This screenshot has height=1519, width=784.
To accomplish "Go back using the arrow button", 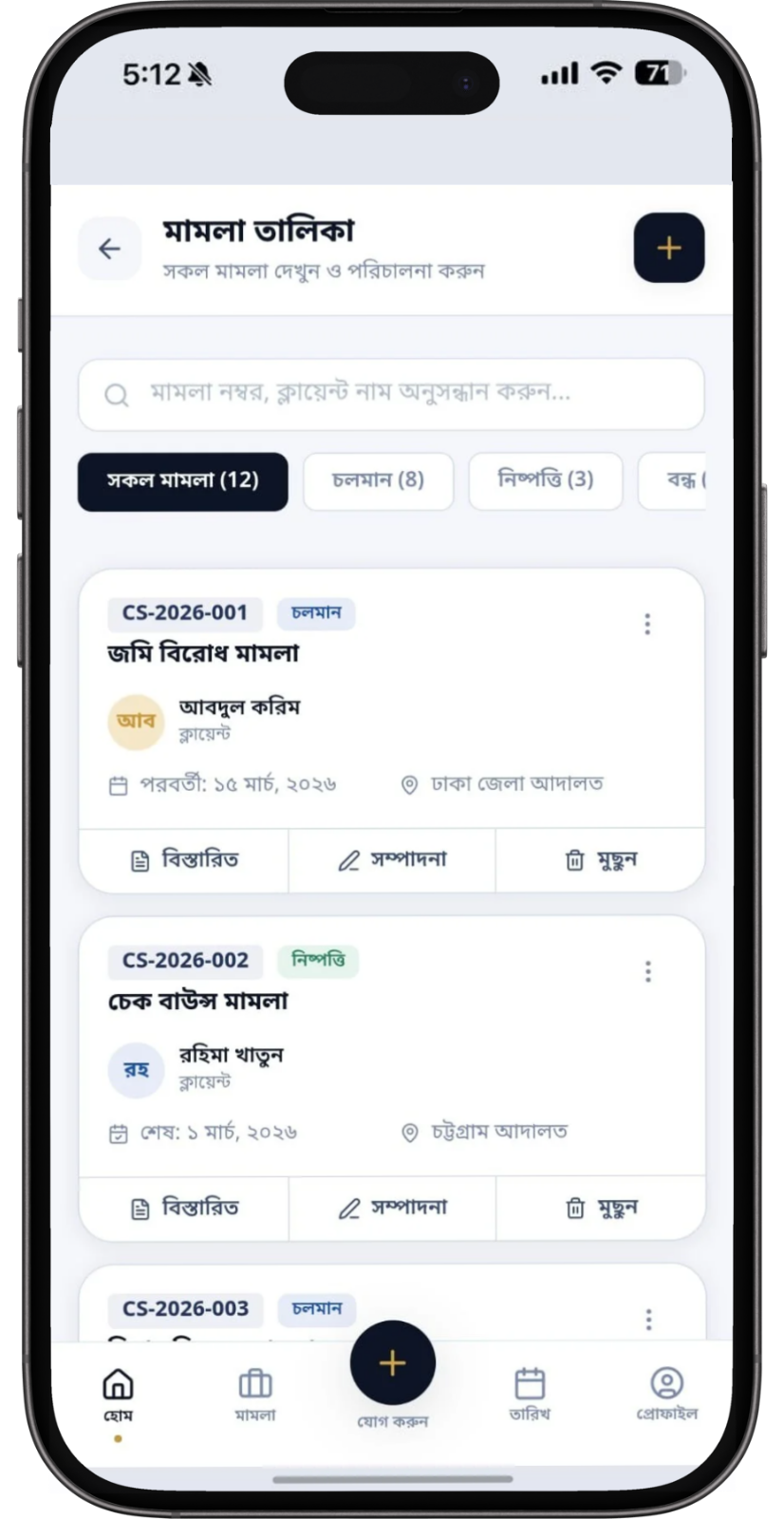I will [x=110, y=249].
